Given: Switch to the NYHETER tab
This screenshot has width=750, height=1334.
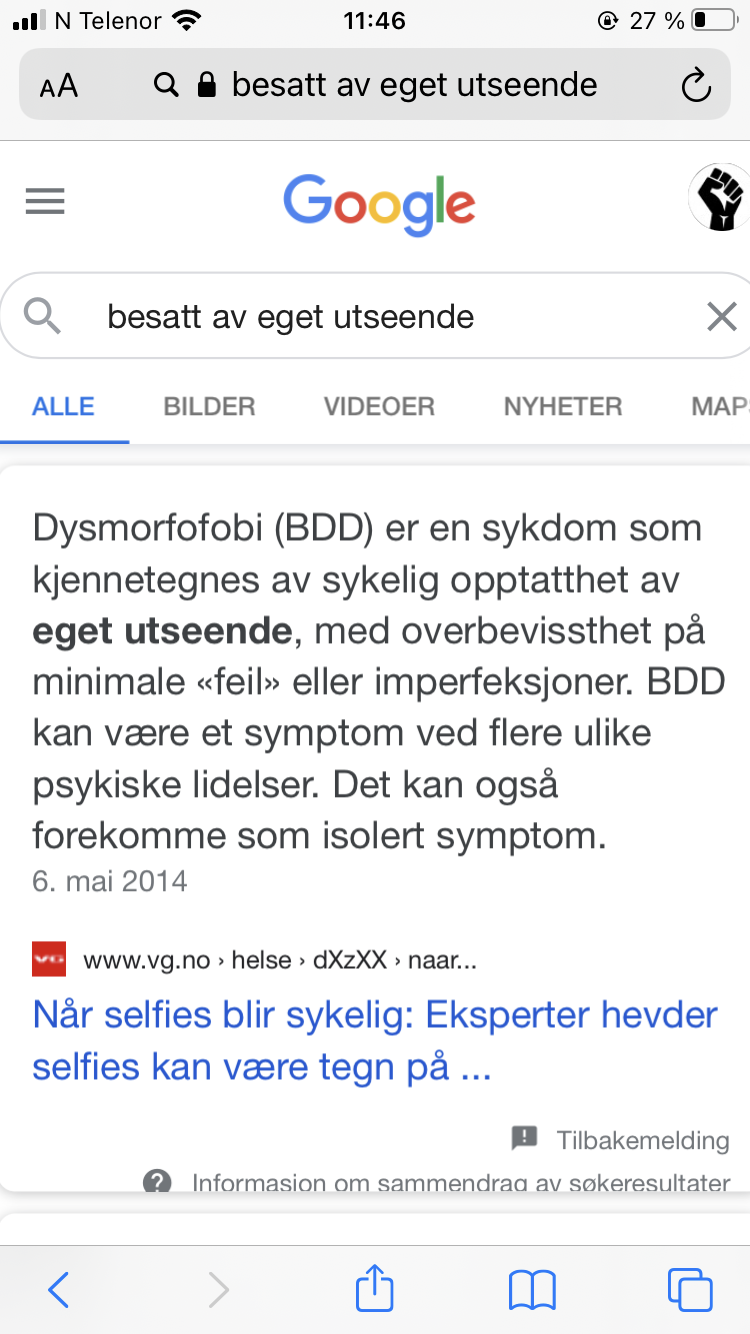Looking at the screenshot, I should 563,407.
